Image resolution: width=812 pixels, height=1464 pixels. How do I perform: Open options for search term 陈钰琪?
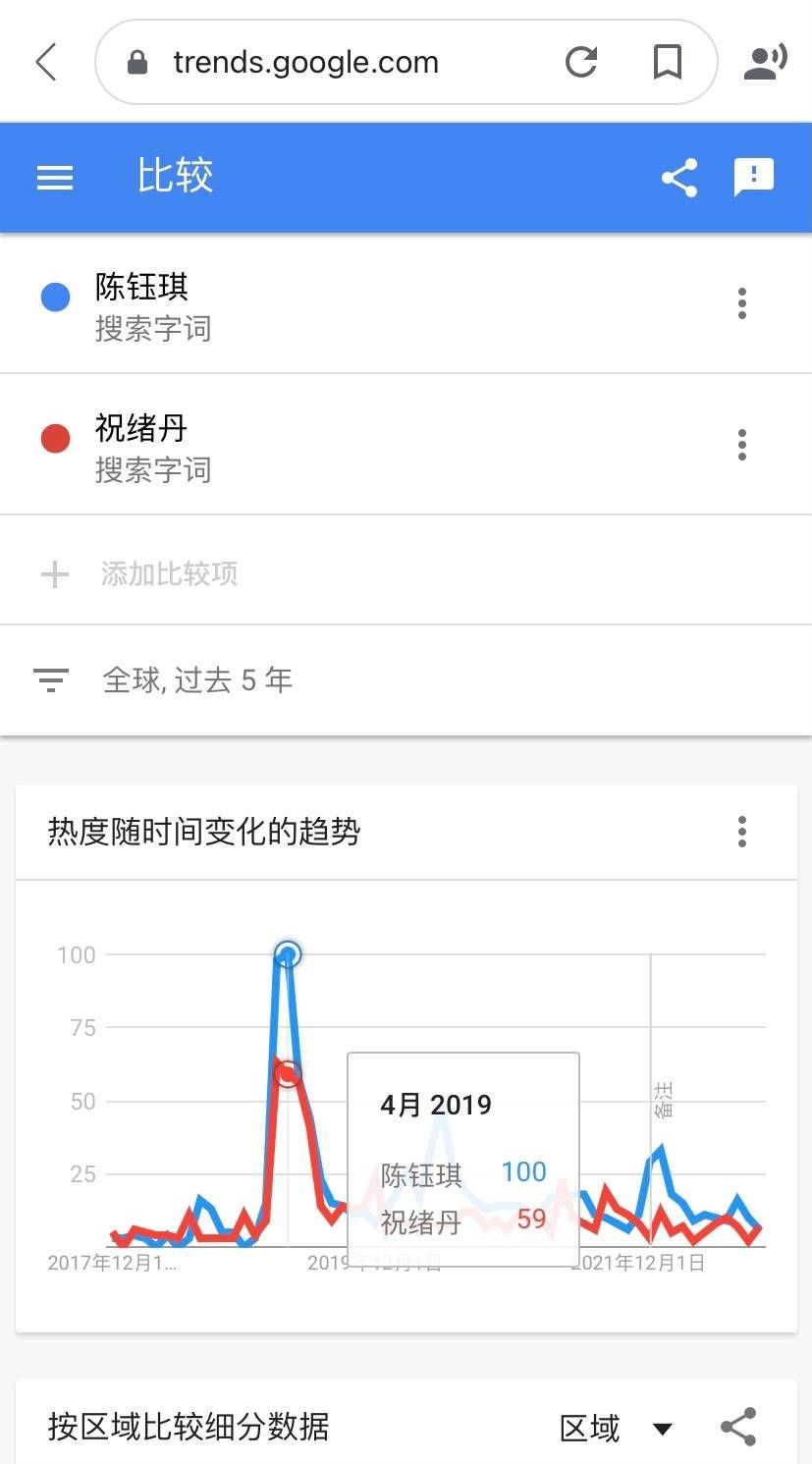click(x=742, y=303)
